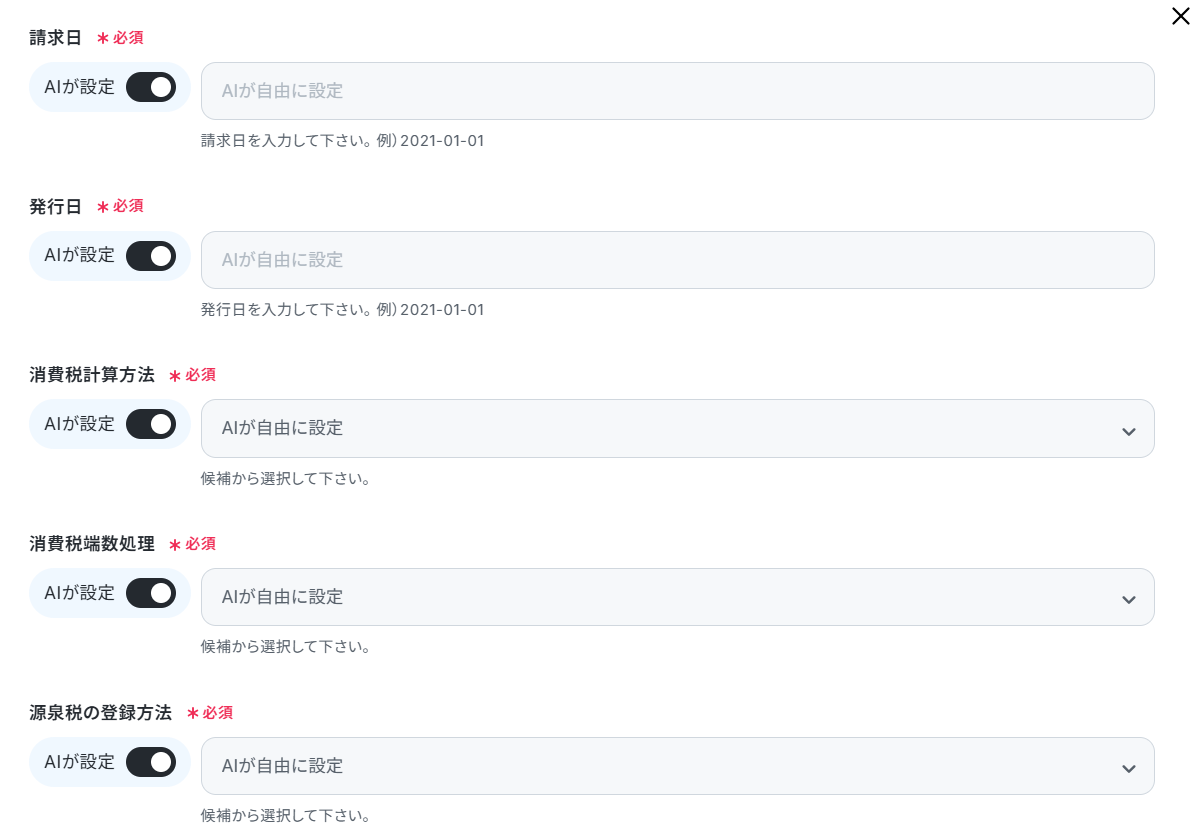The image size is (1201, 834).
Task: Open the 消費税端数処理 dropdown
Action: [678, 597]
